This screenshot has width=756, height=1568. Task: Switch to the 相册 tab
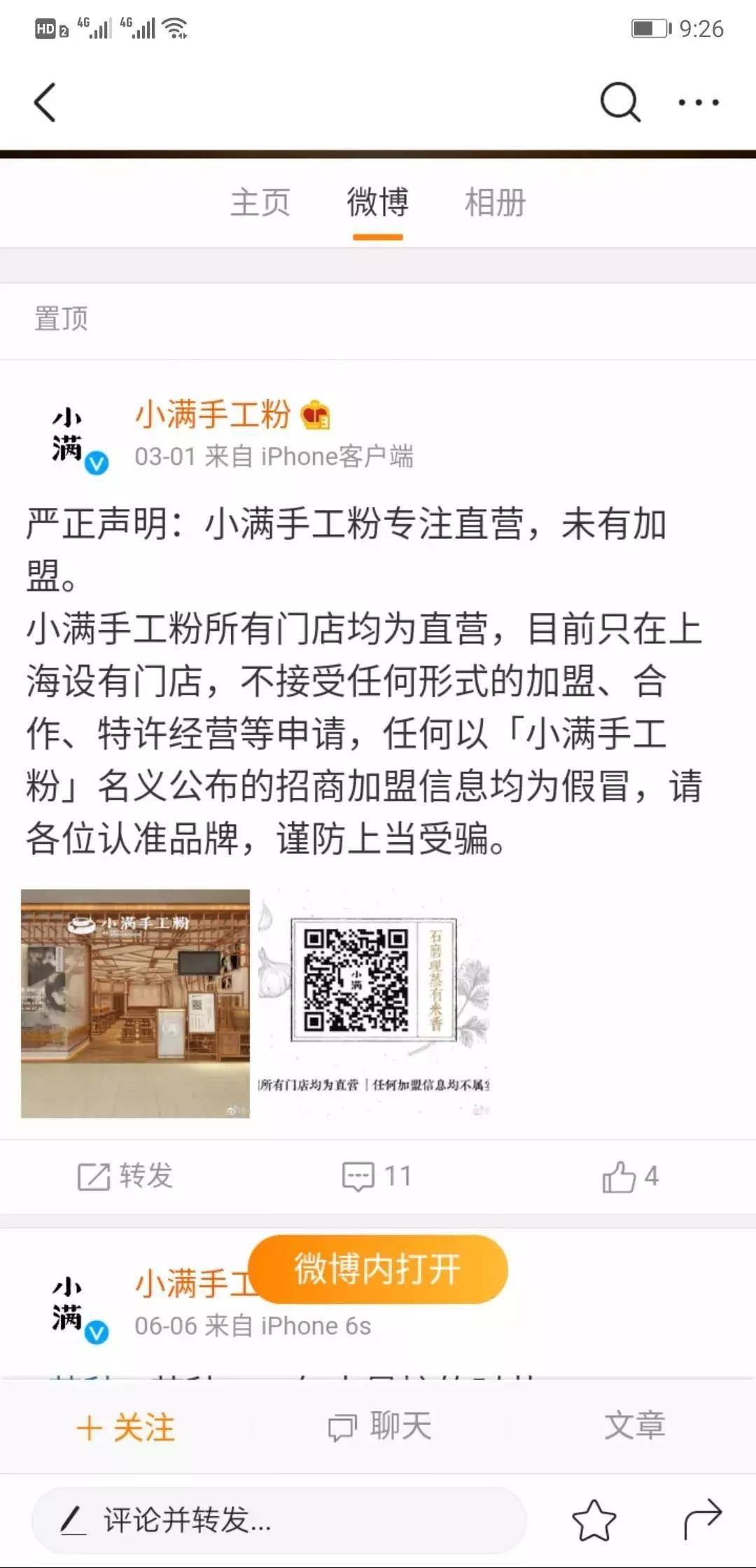(x=495, y=202)
